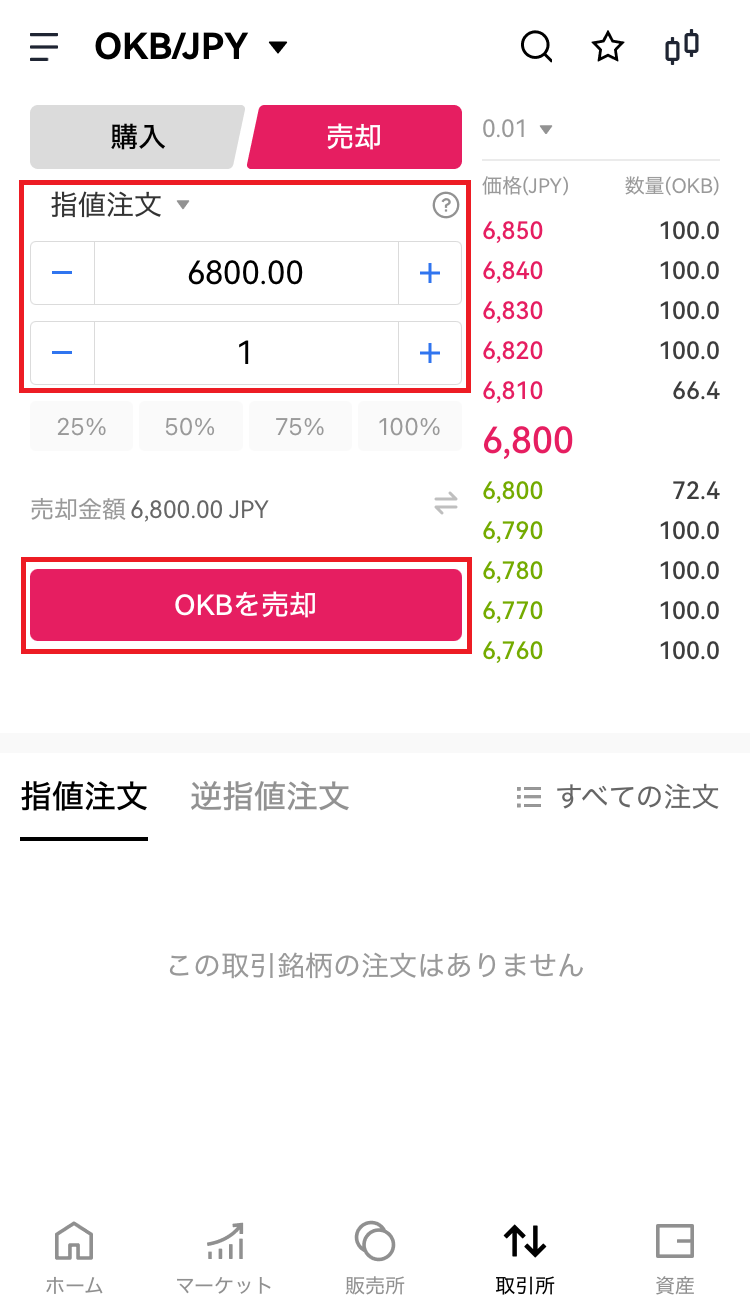Open the candlestick chart view

(682, 47)
